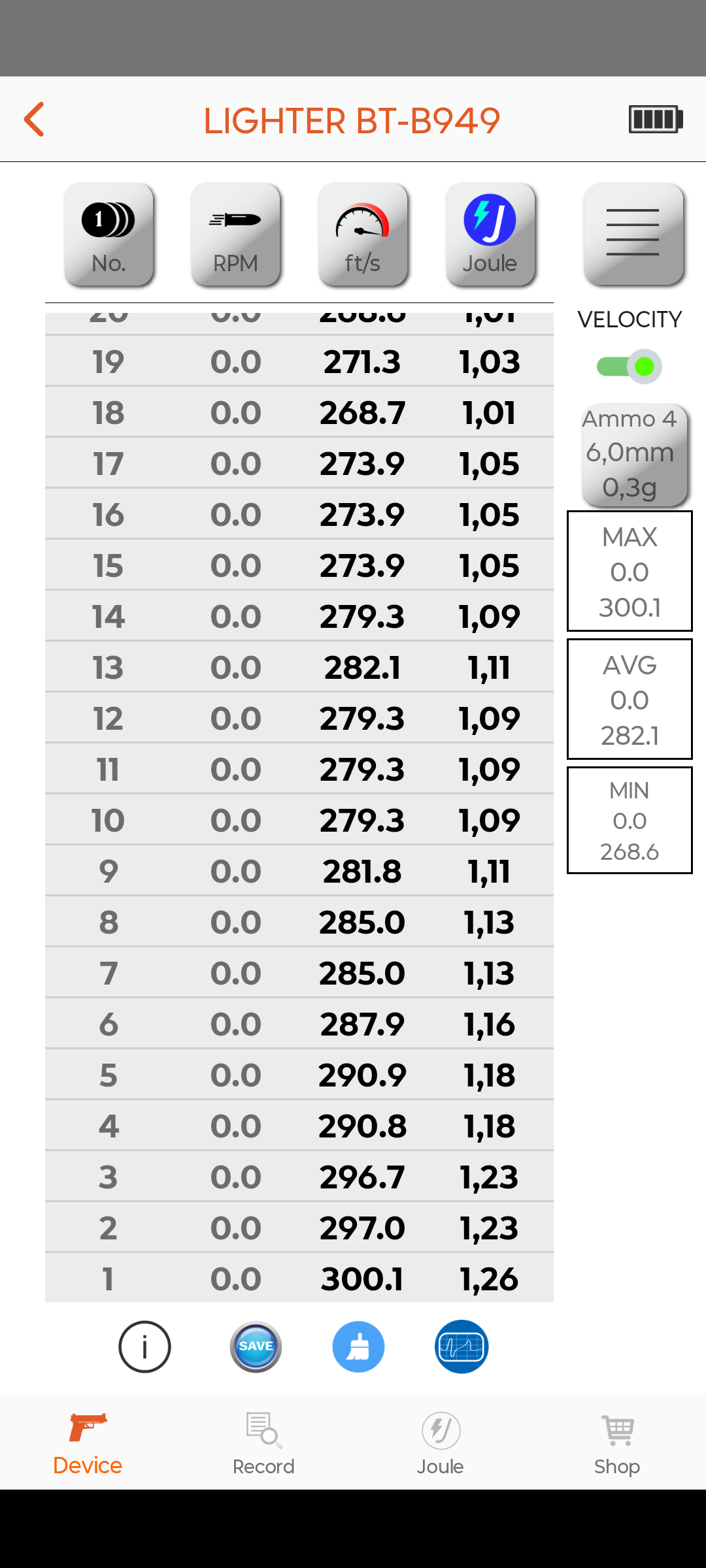Open the info icon
This screenshot has width=706, height=1568.
click(x=144, y=1347)
